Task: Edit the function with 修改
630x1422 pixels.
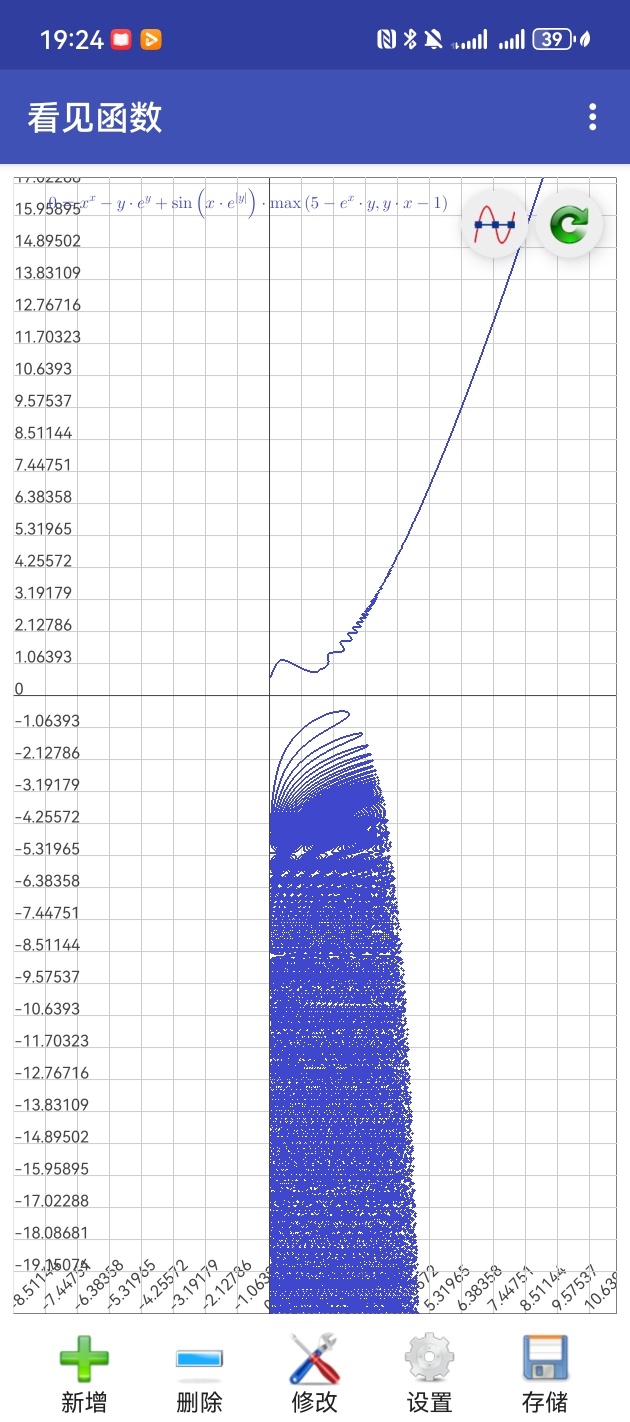Action: [314, 1372]
